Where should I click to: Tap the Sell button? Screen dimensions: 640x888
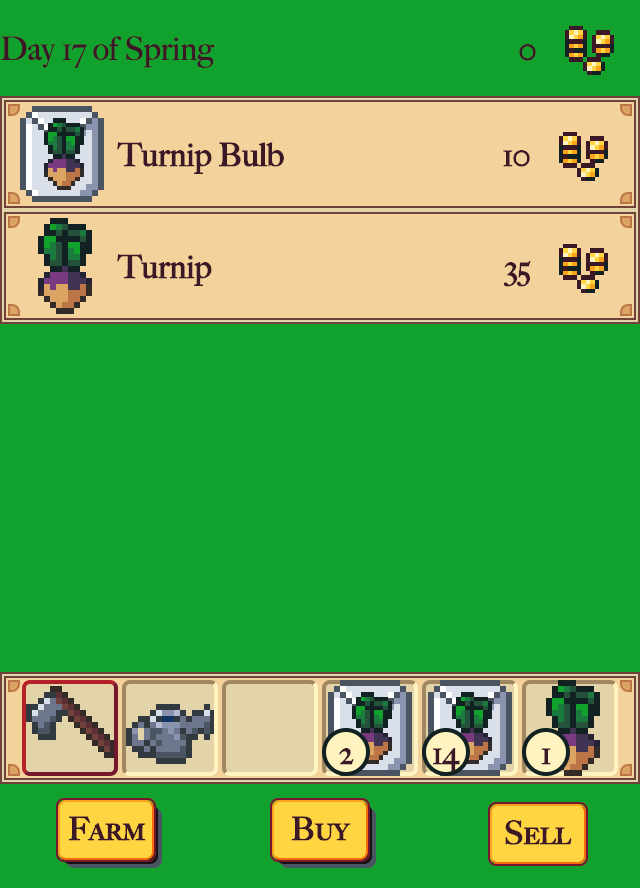tap(537, 832)
